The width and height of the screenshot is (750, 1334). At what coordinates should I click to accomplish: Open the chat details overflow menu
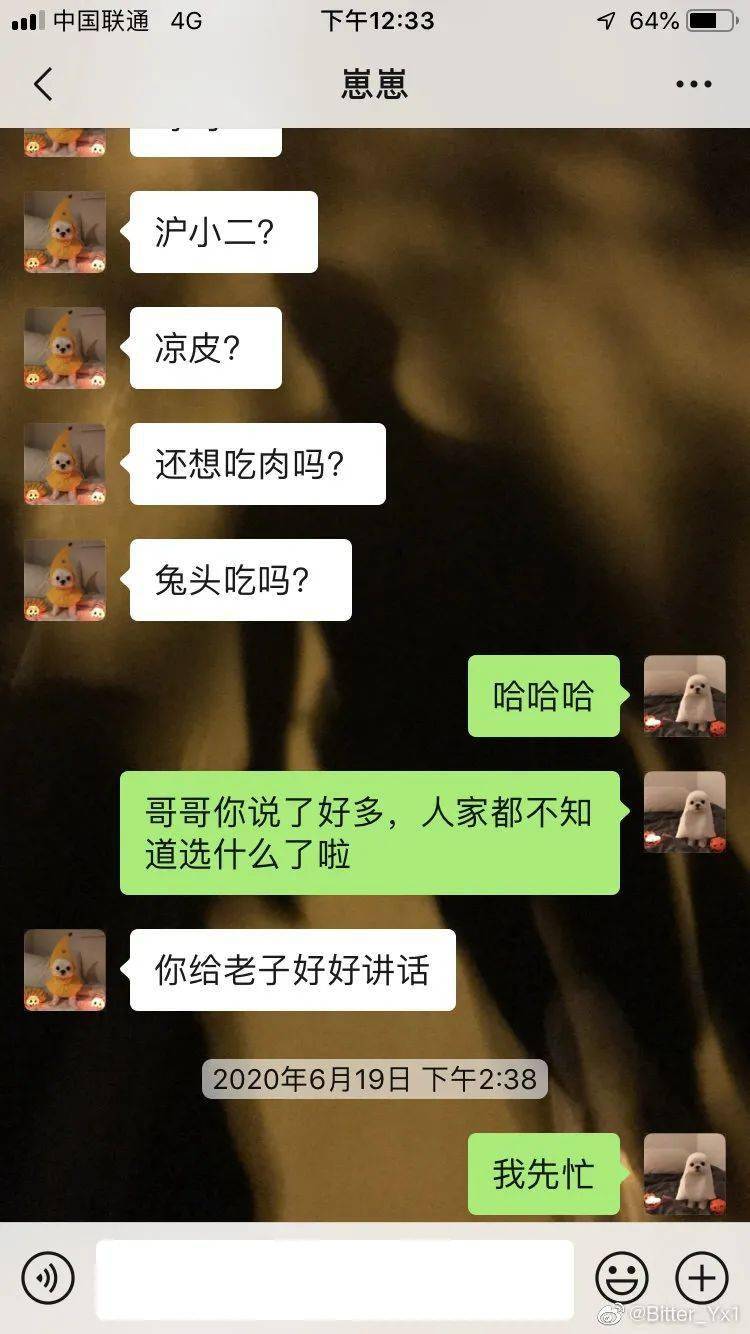(x=693, y=84)
